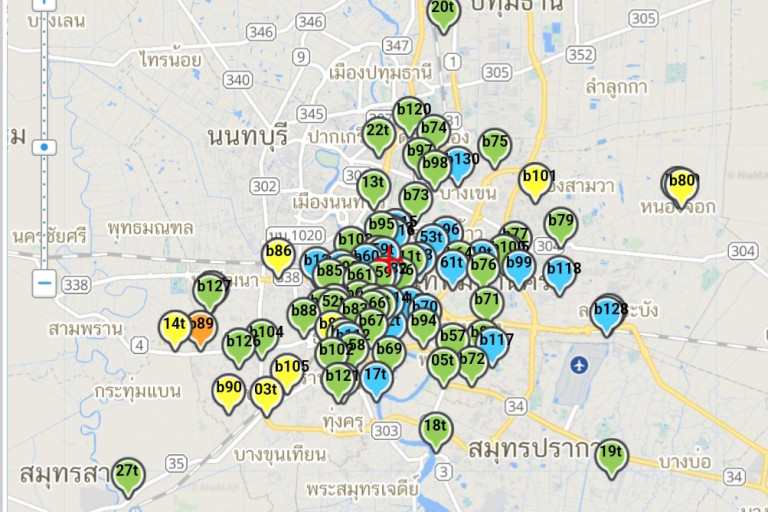This screenshot has height=512, width=768.
Task: Select the yellow b90 marker
Action: pos(229,392)
